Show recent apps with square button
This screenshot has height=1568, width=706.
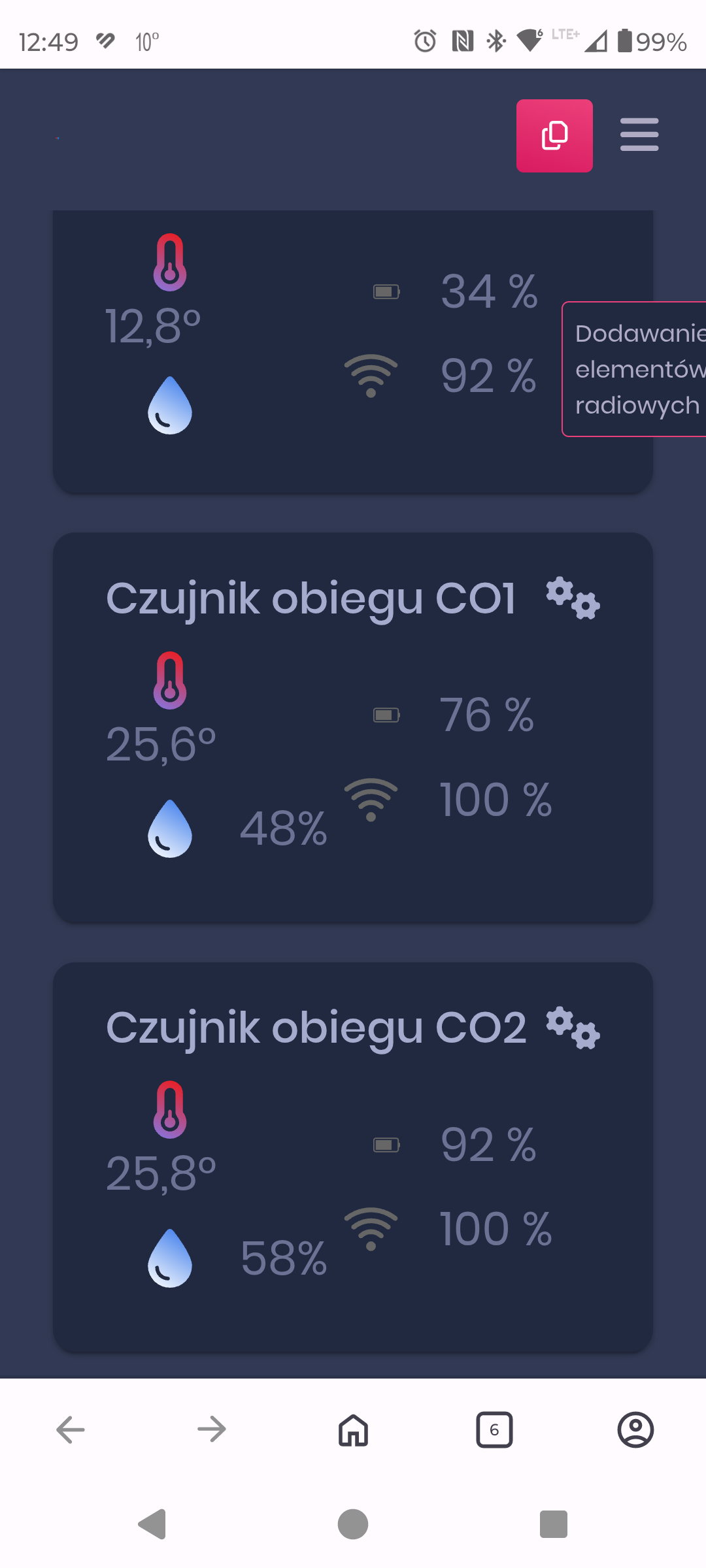coord(553,1524)
